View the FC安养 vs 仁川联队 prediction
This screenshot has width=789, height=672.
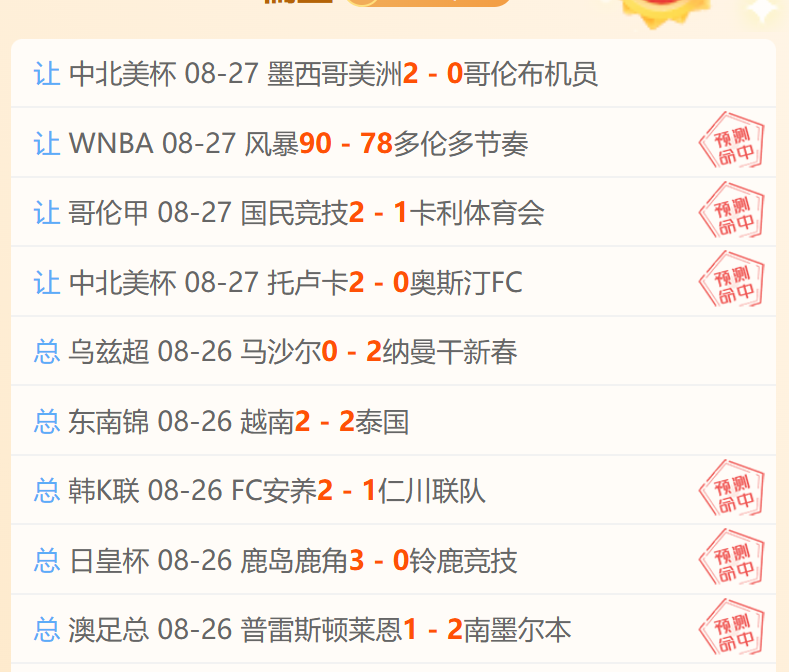(x=393, y=490)
